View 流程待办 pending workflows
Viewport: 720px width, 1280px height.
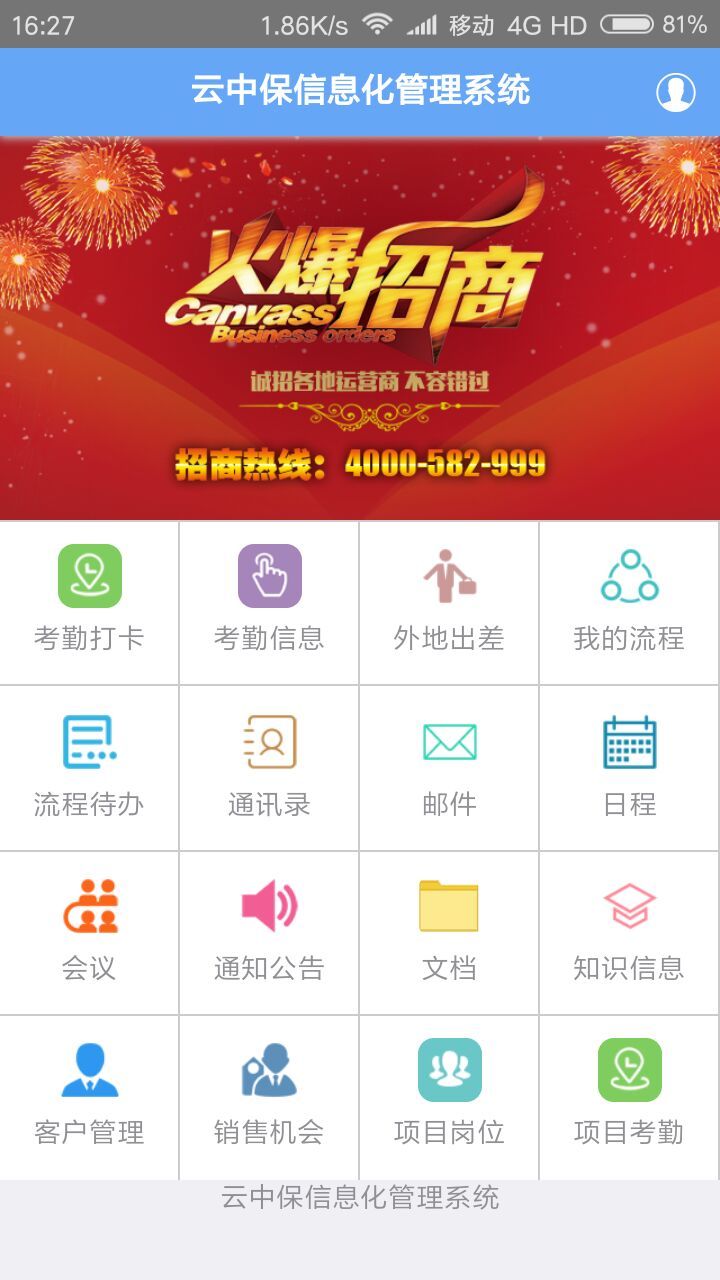[90, 767]
